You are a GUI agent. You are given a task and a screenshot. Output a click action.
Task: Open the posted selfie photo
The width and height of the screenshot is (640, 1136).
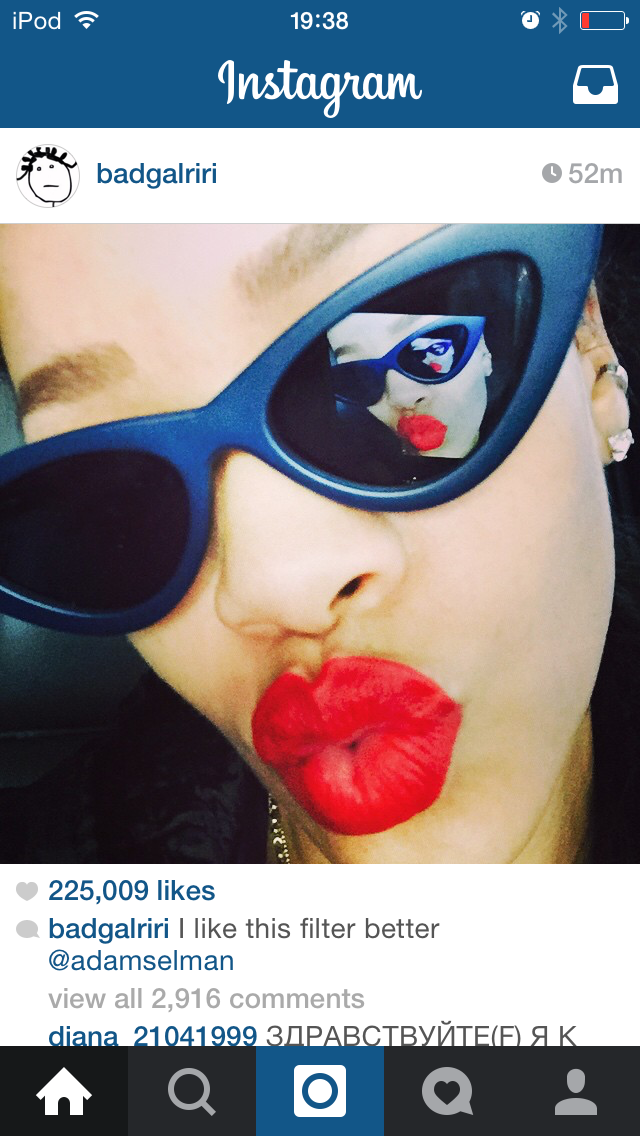320,543
